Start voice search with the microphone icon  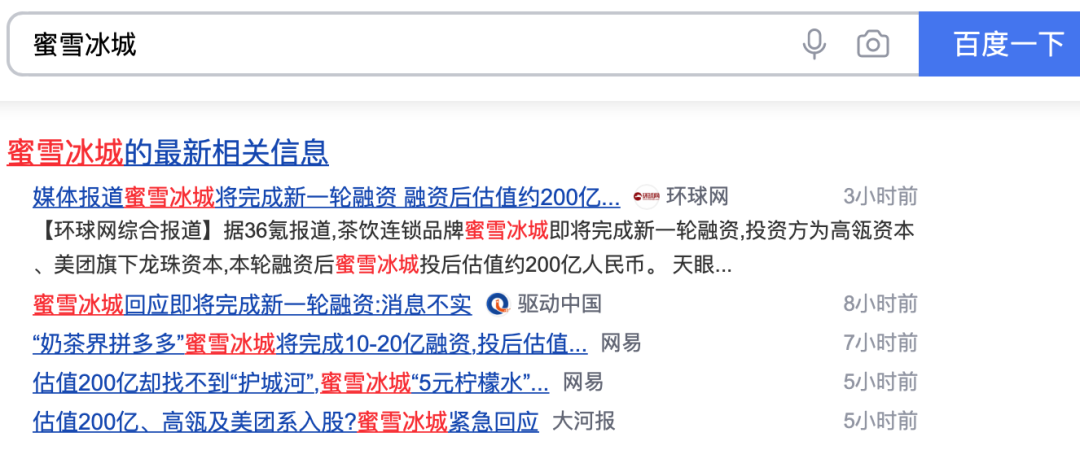click(x=815, y=44)
